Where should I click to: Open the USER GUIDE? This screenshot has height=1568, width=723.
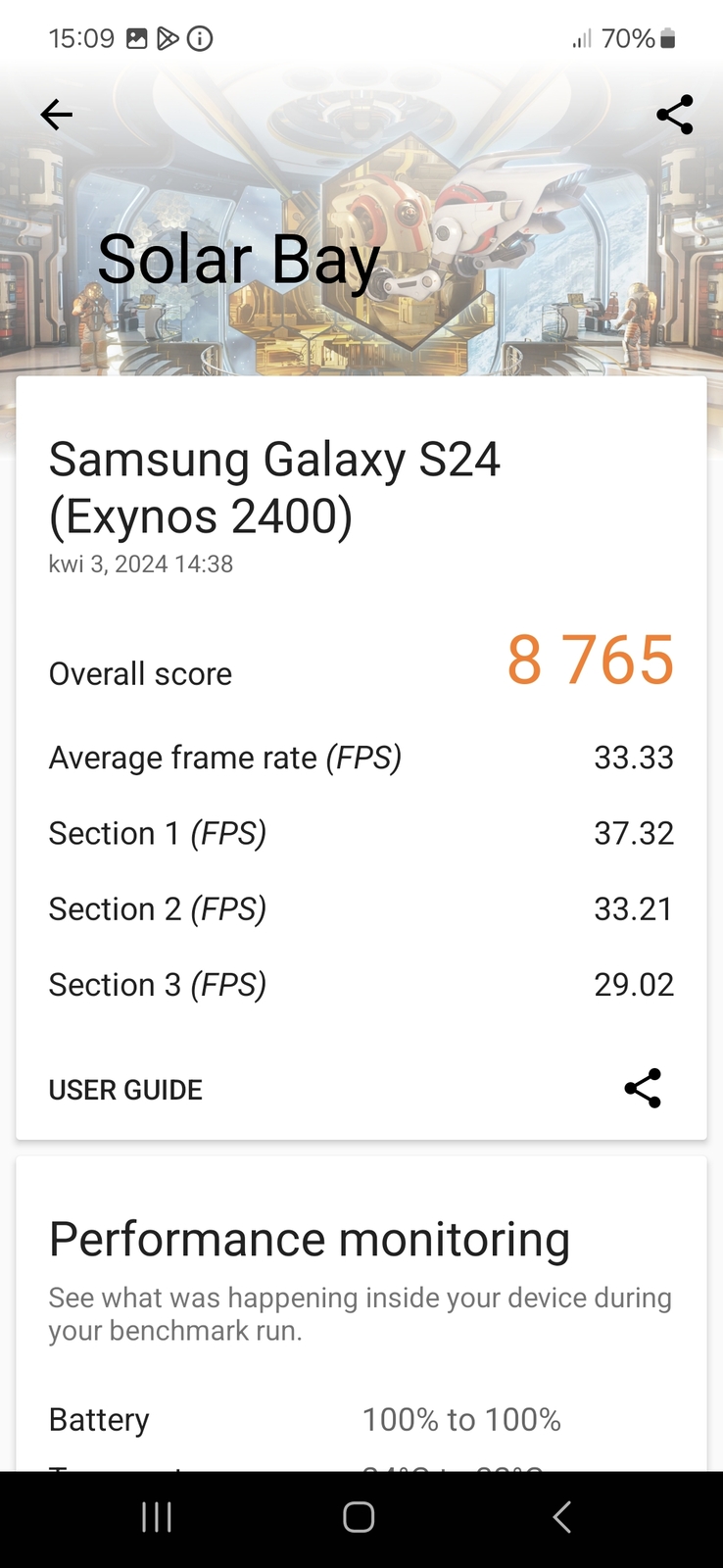[125, 1090]
